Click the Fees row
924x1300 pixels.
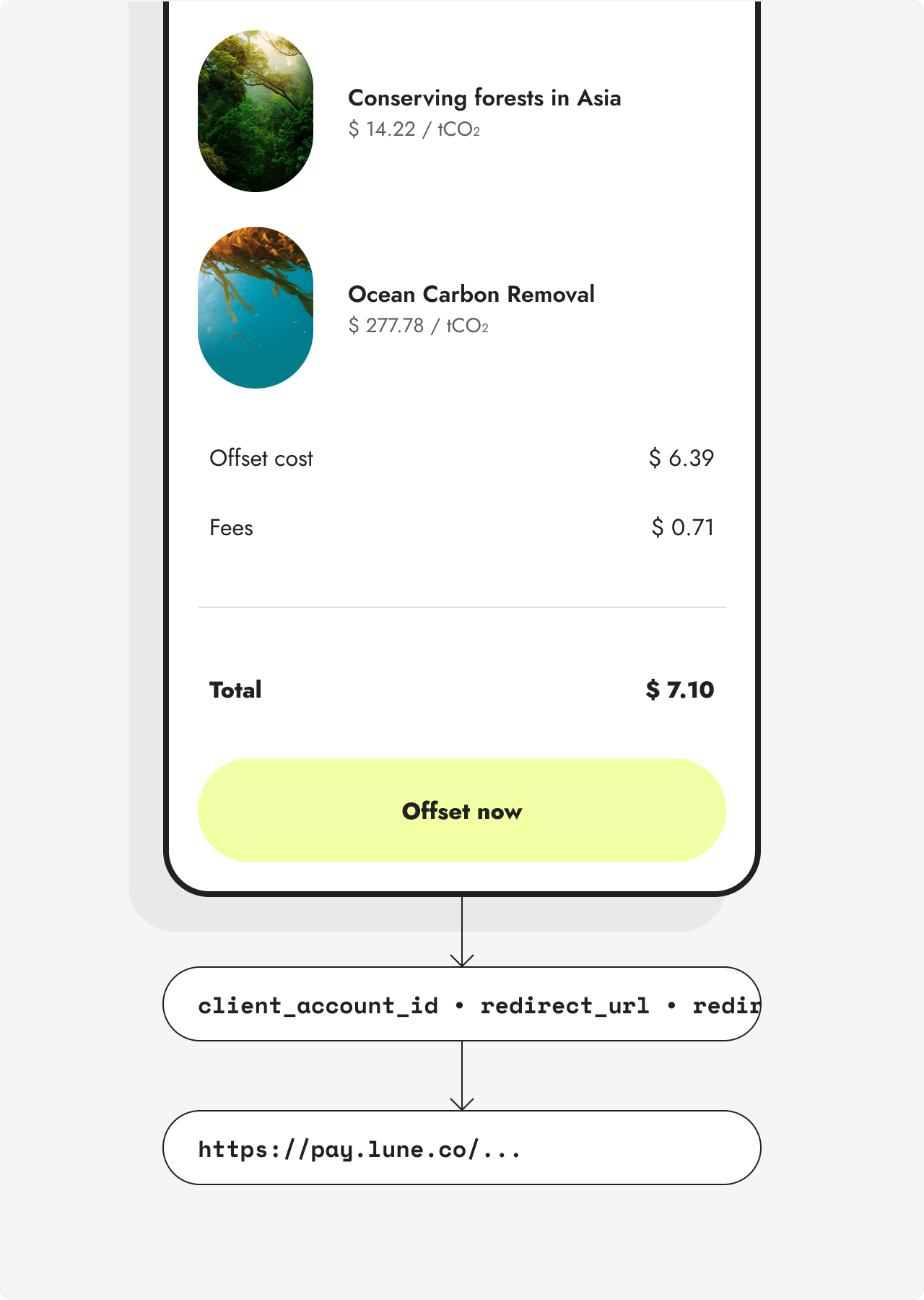click(x=462, y=527)
